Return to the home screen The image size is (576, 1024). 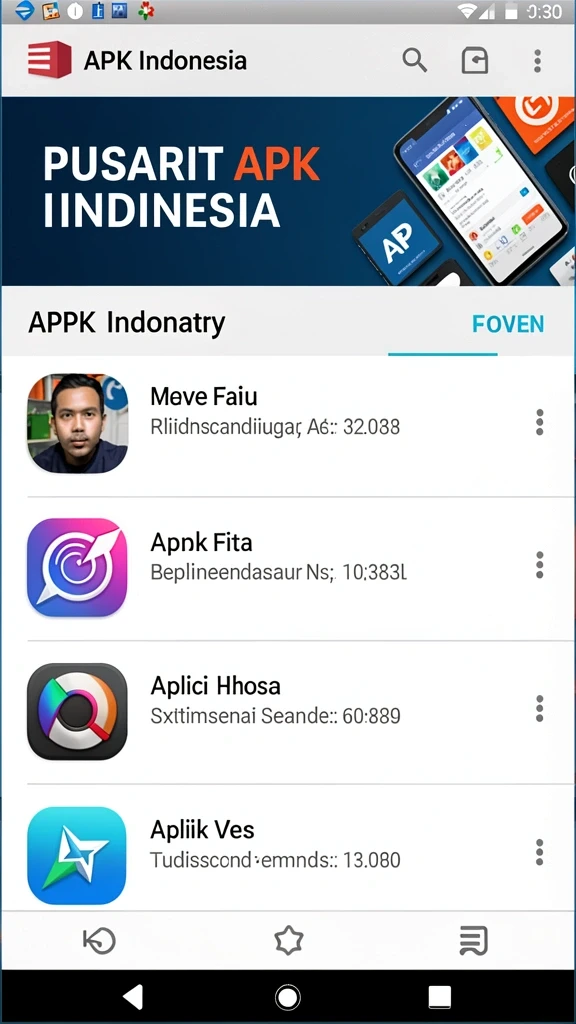pyautogui.click(x=287, y=997)
